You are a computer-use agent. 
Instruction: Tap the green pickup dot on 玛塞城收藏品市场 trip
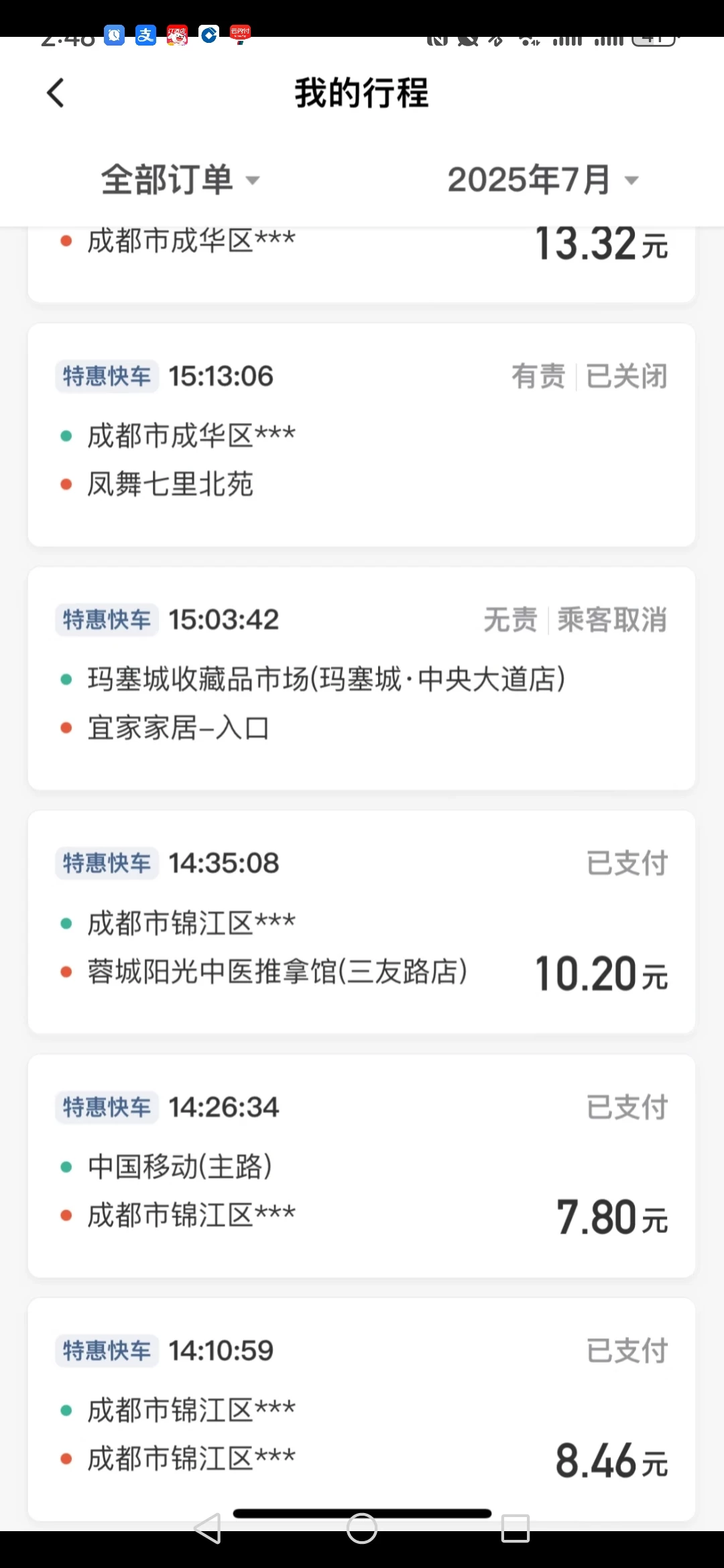[66, 679]
